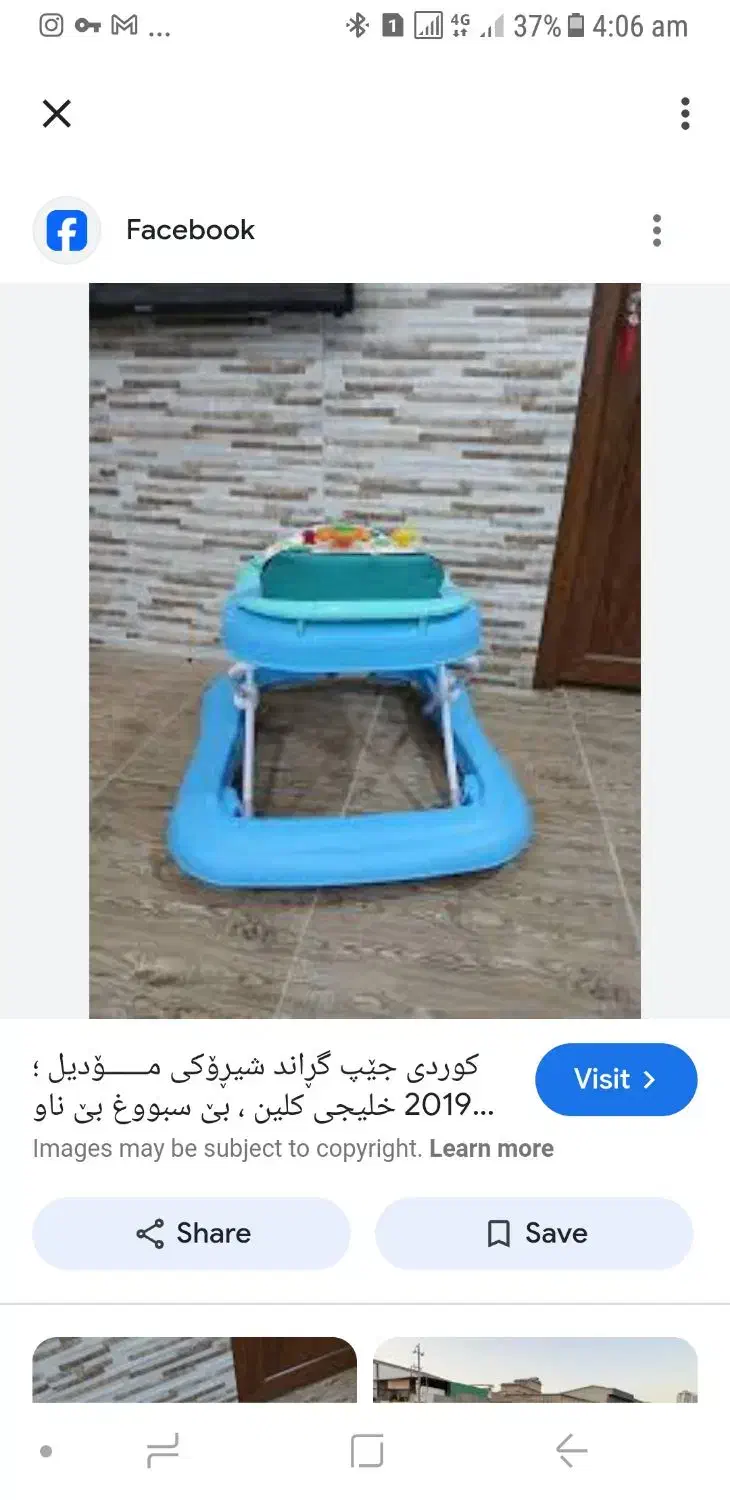Open the Facebook source options menu
The image size is (730, 1500).
(x=656, y=230)
